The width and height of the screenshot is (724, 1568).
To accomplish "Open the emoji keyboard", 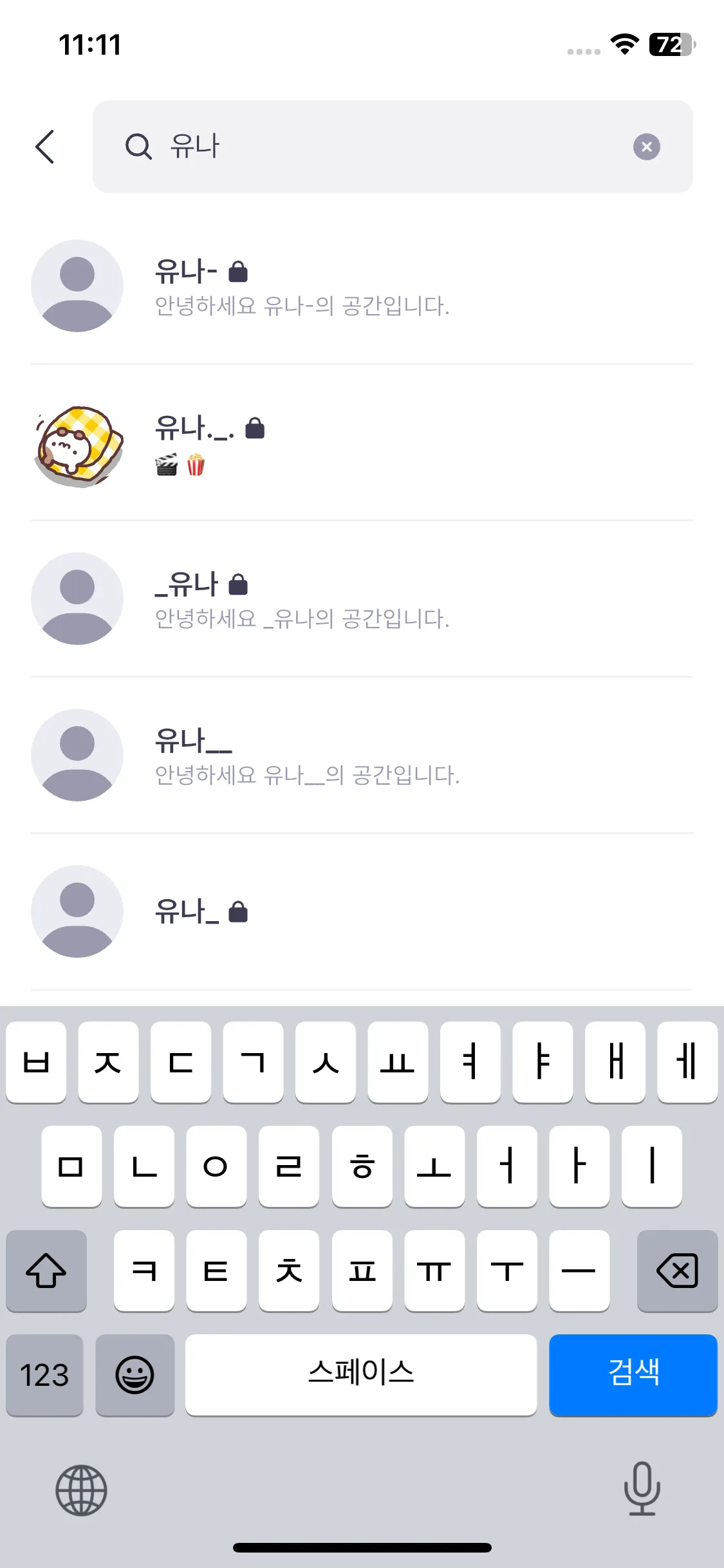I will 135,1375.
